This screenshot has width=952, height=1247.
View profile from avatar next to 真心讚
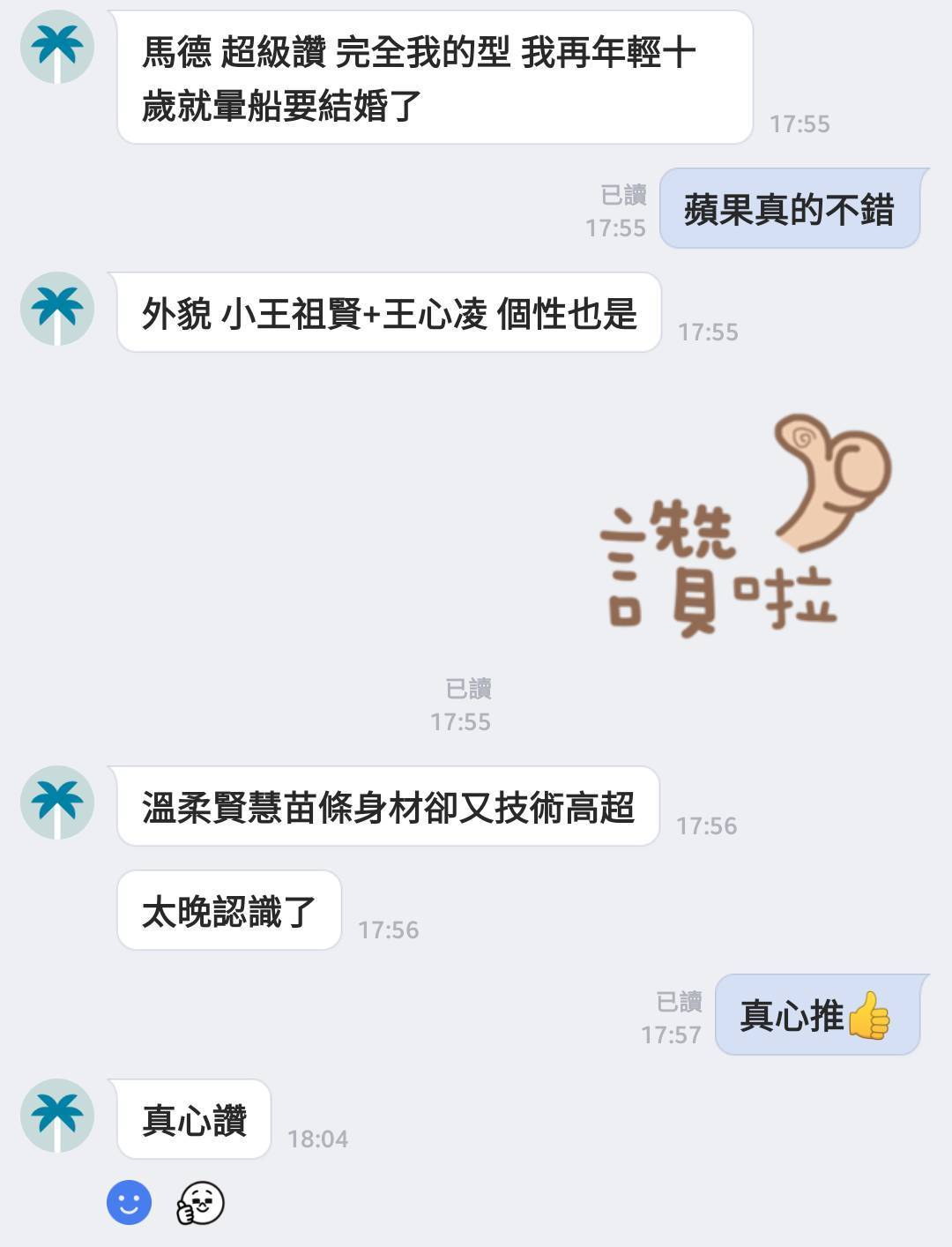click(57, 1115)
